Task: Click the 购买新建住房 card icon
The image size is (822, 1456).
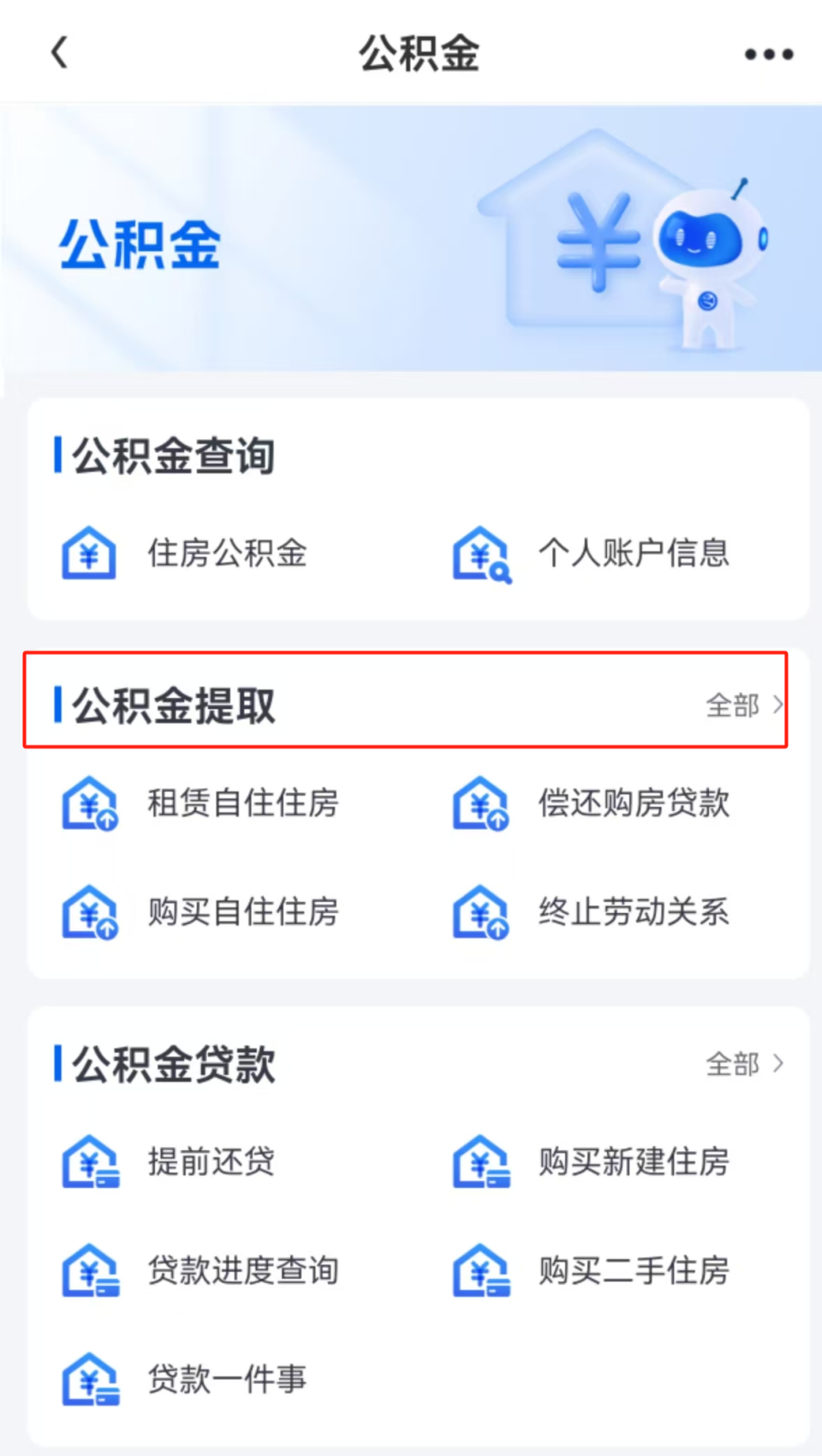Action: [x=481, y=1162]
